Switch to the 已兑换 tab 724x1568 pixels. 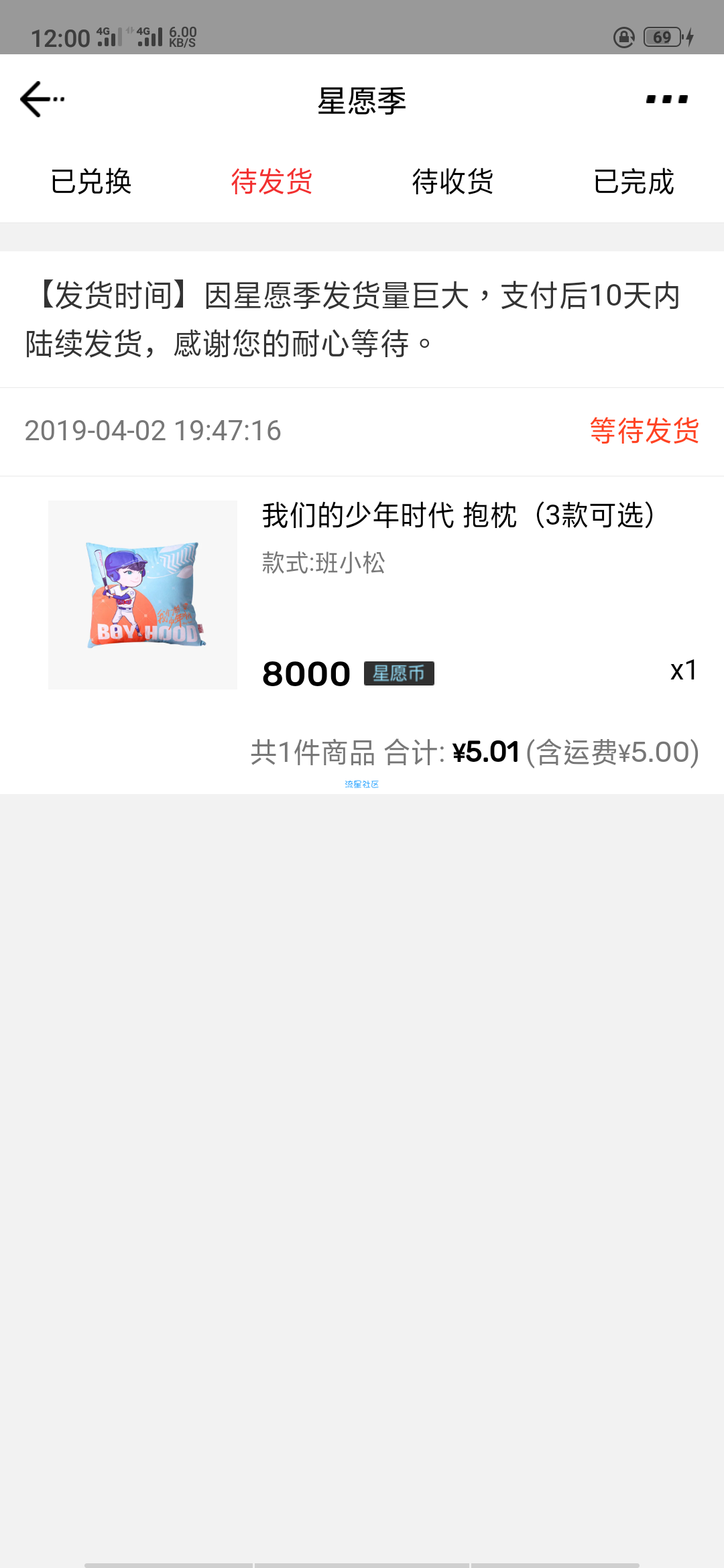(91, 182)
